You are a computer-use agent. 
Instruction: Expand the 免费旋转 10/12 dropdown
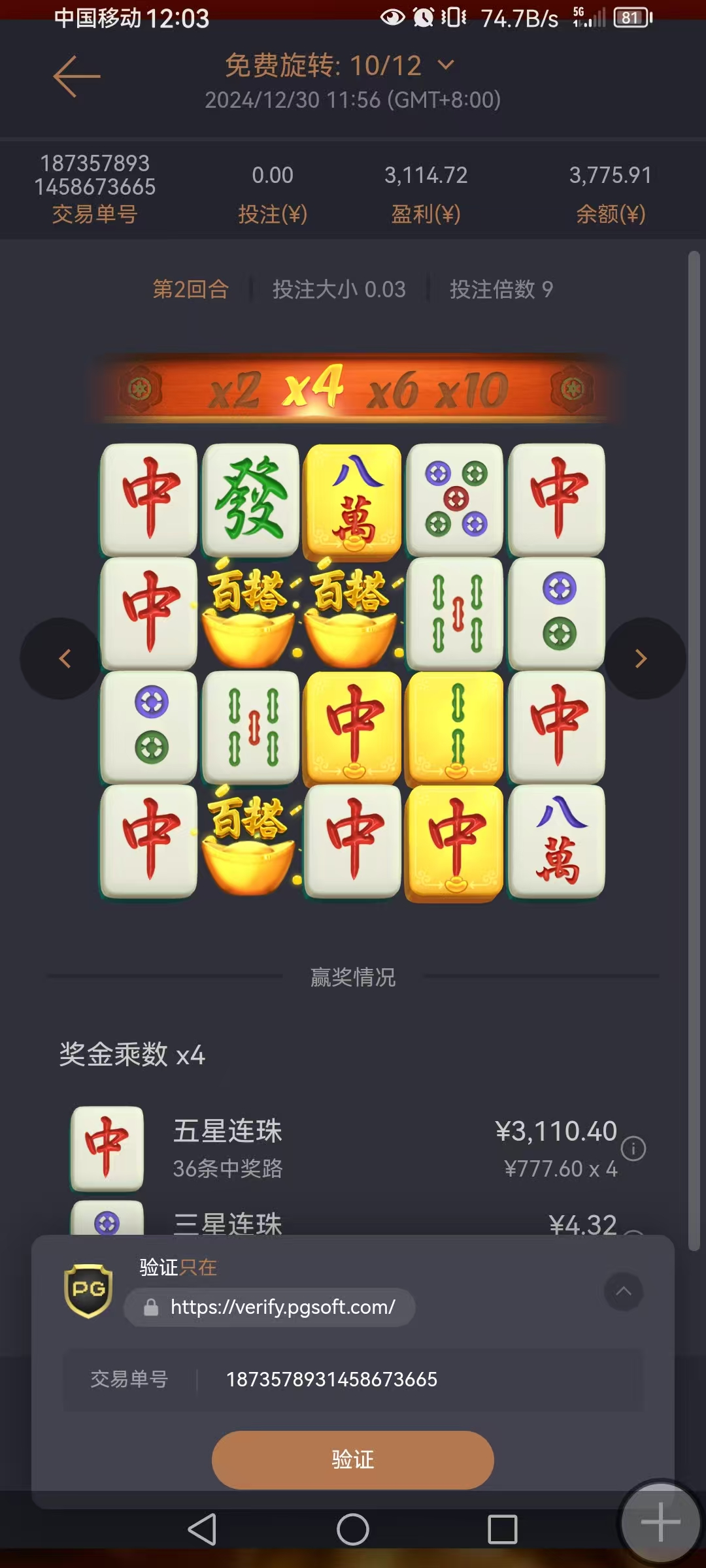click(x=446, y=65)
